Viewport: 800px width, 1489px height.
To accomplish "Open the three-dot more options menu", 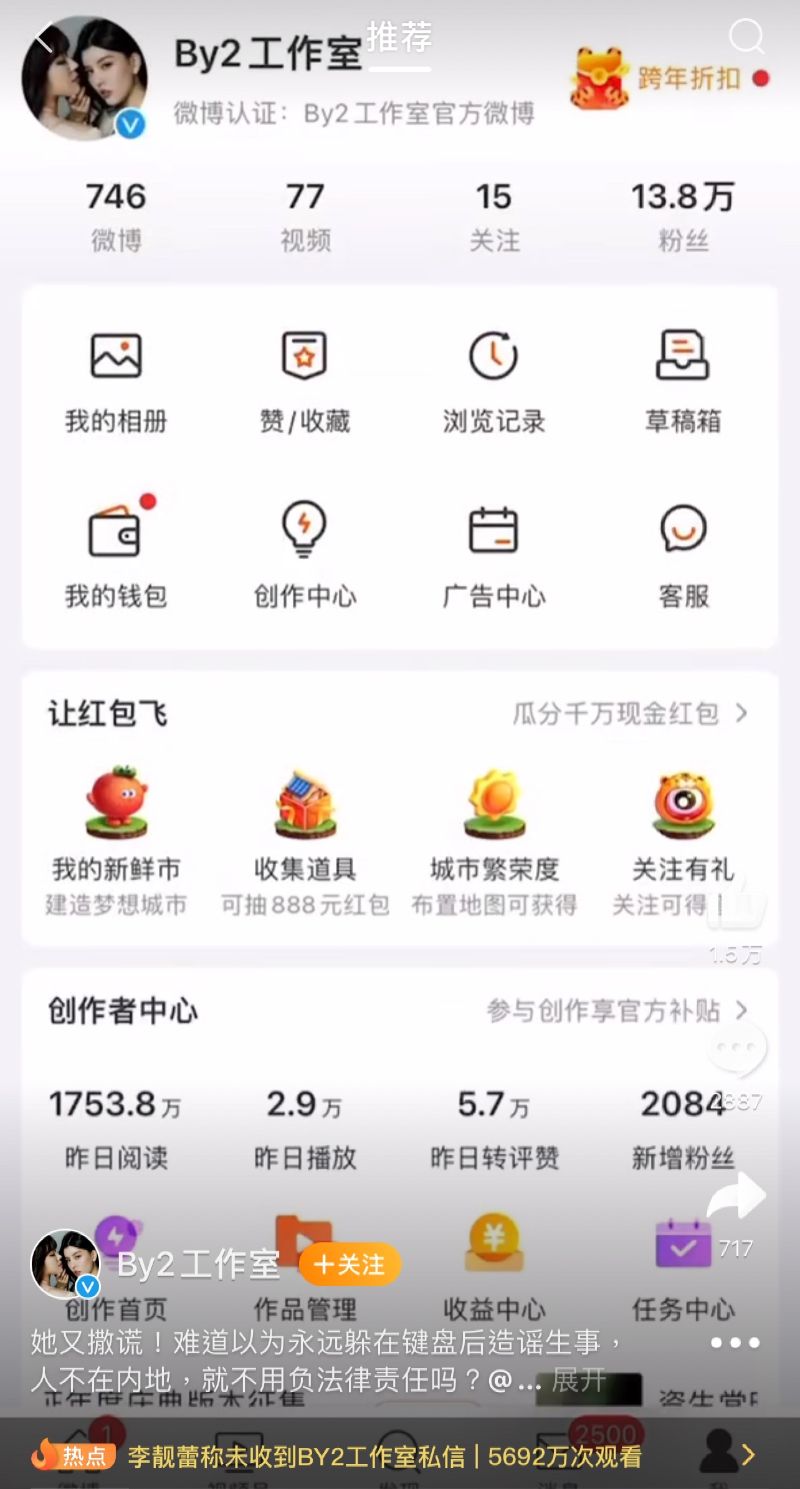I will pos(736,1343).
